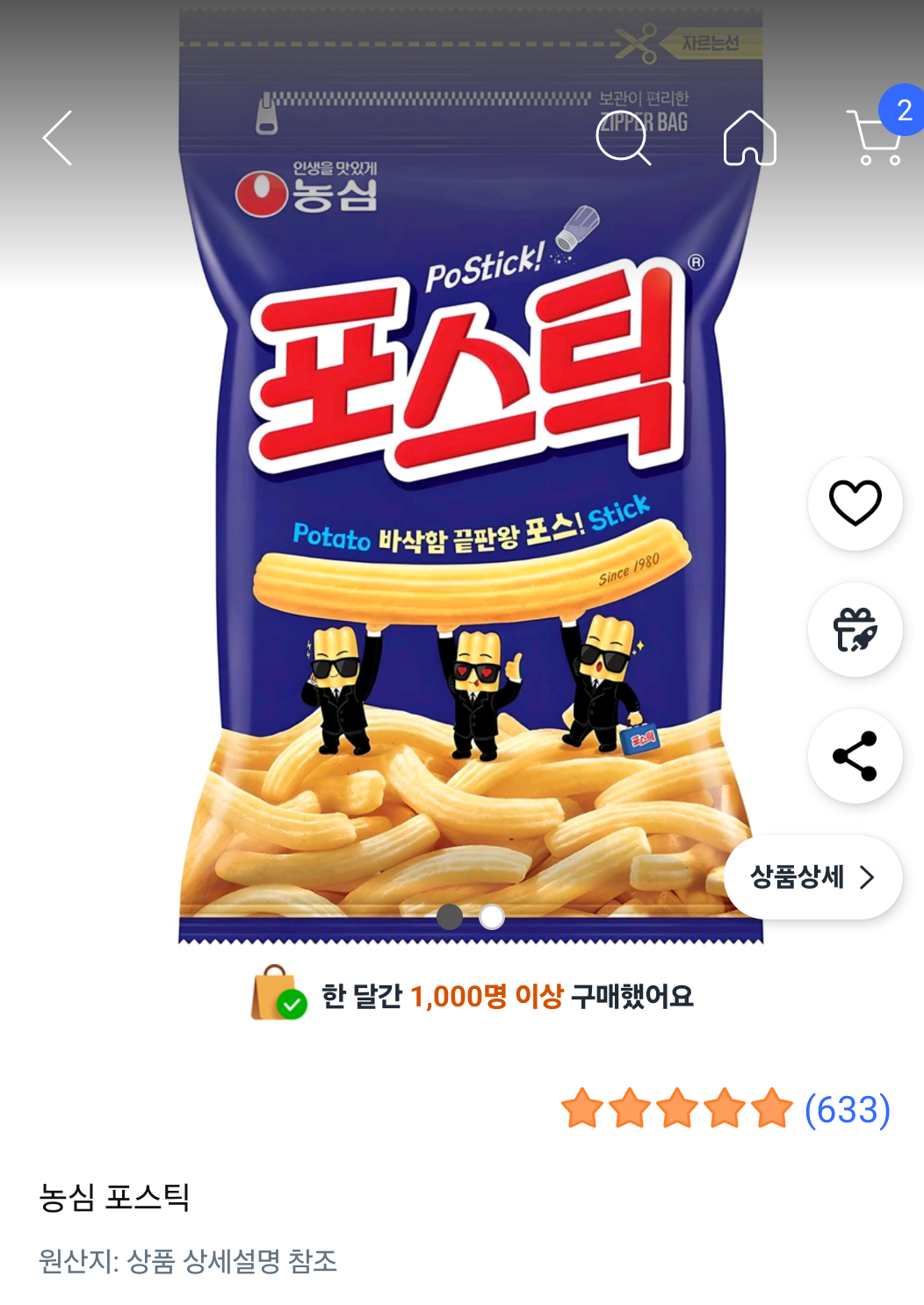This screenshot has width=924, height=1305.
Task: Share the 농심 포스틱 product
Action: click(855, 756)
